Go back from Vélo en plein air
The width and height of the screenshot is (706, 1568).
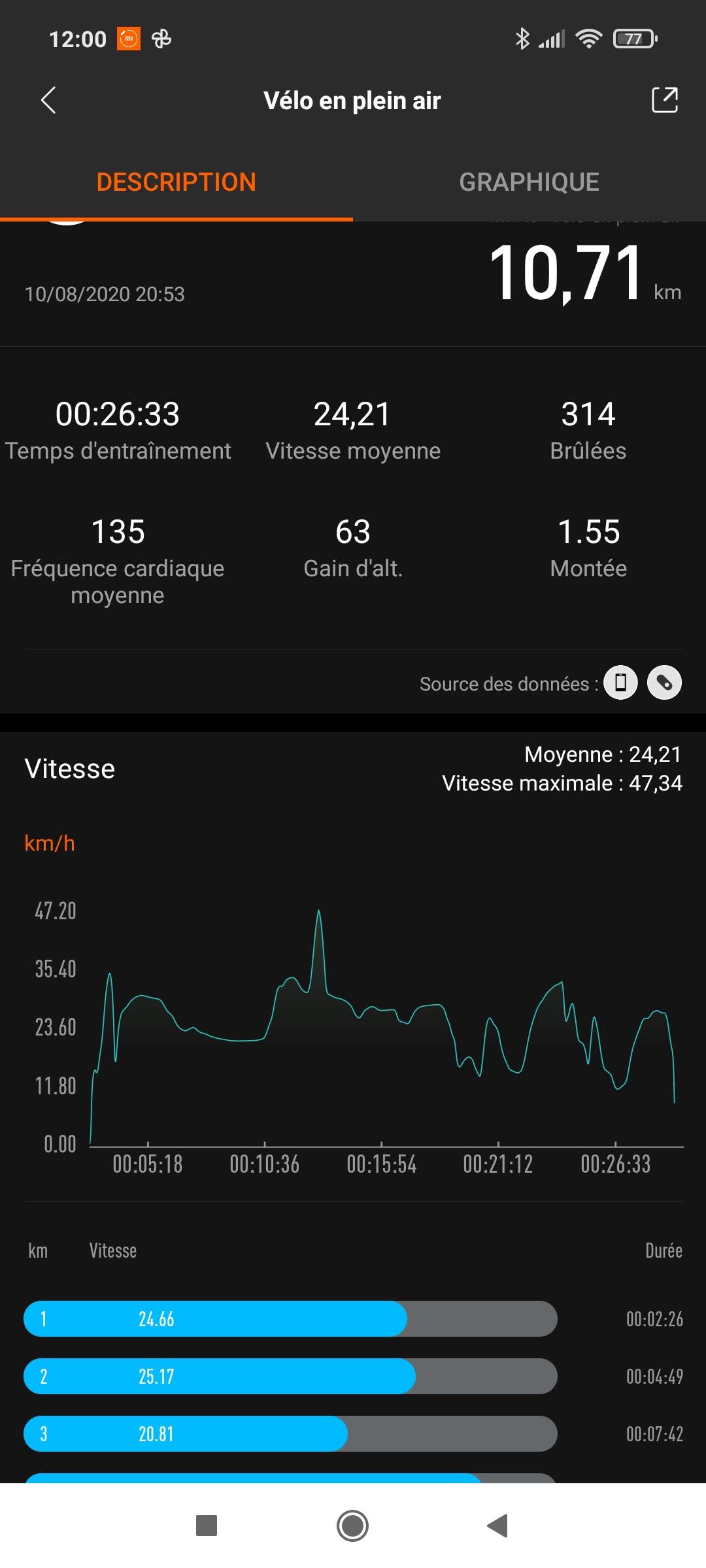48,101
